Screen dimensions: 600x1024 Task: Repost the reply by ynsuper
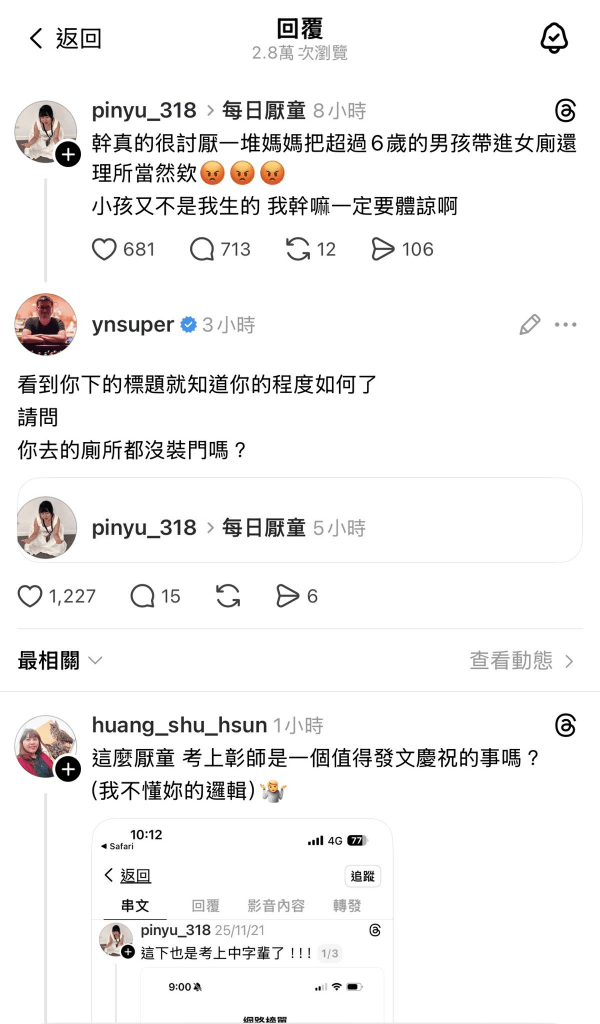tap(228, 596)
